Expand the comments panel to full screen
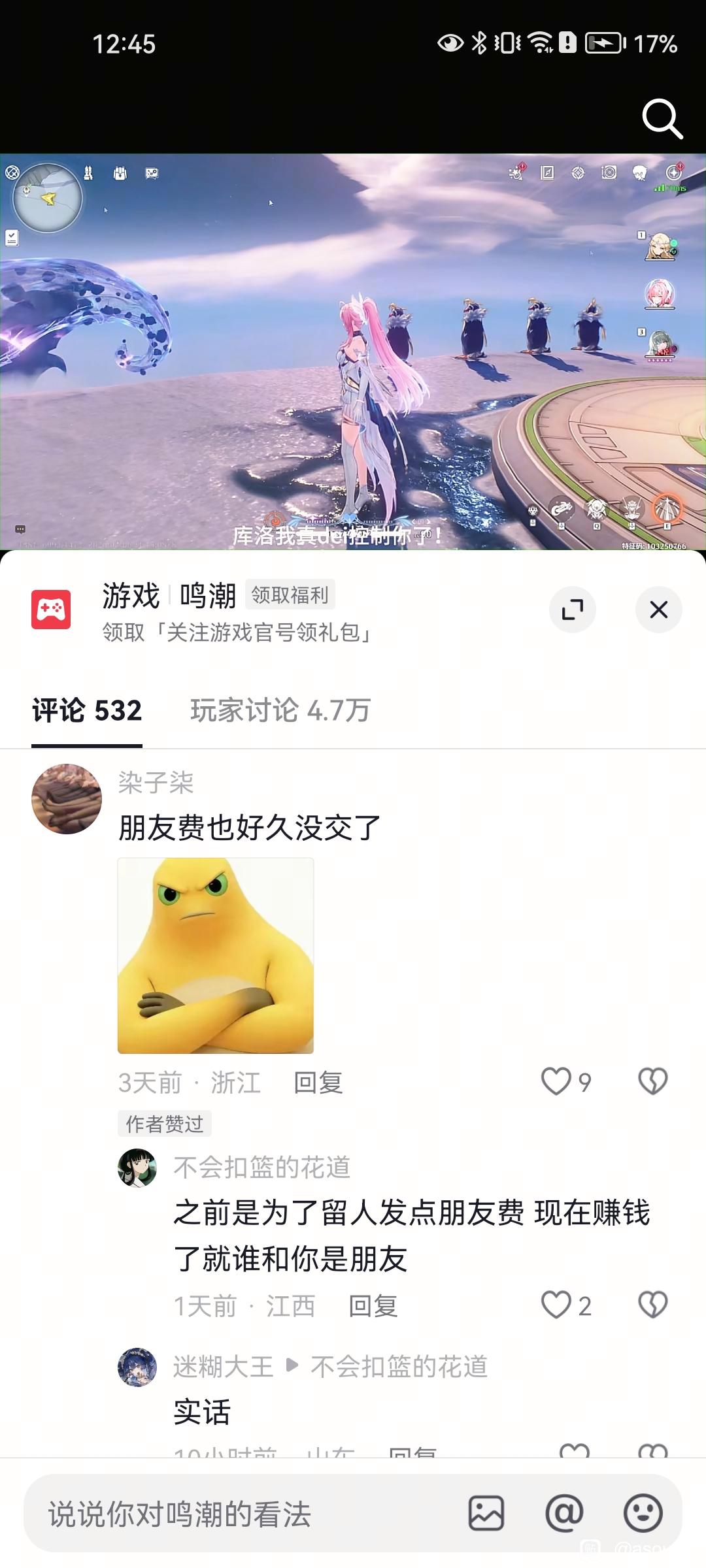706x1568 pixels. 572,610
